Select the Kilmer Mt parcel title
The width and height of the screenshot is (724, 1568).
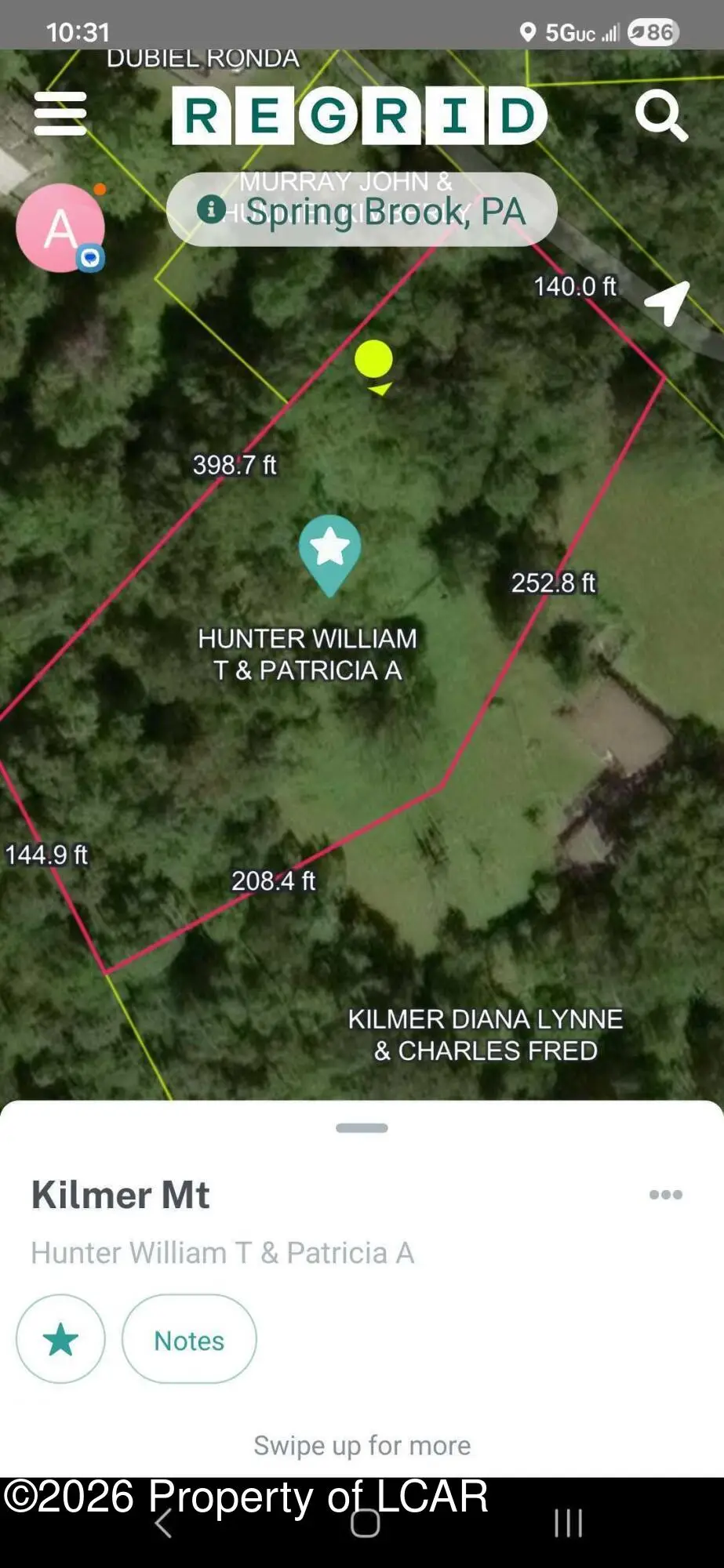pos(120,1195)
